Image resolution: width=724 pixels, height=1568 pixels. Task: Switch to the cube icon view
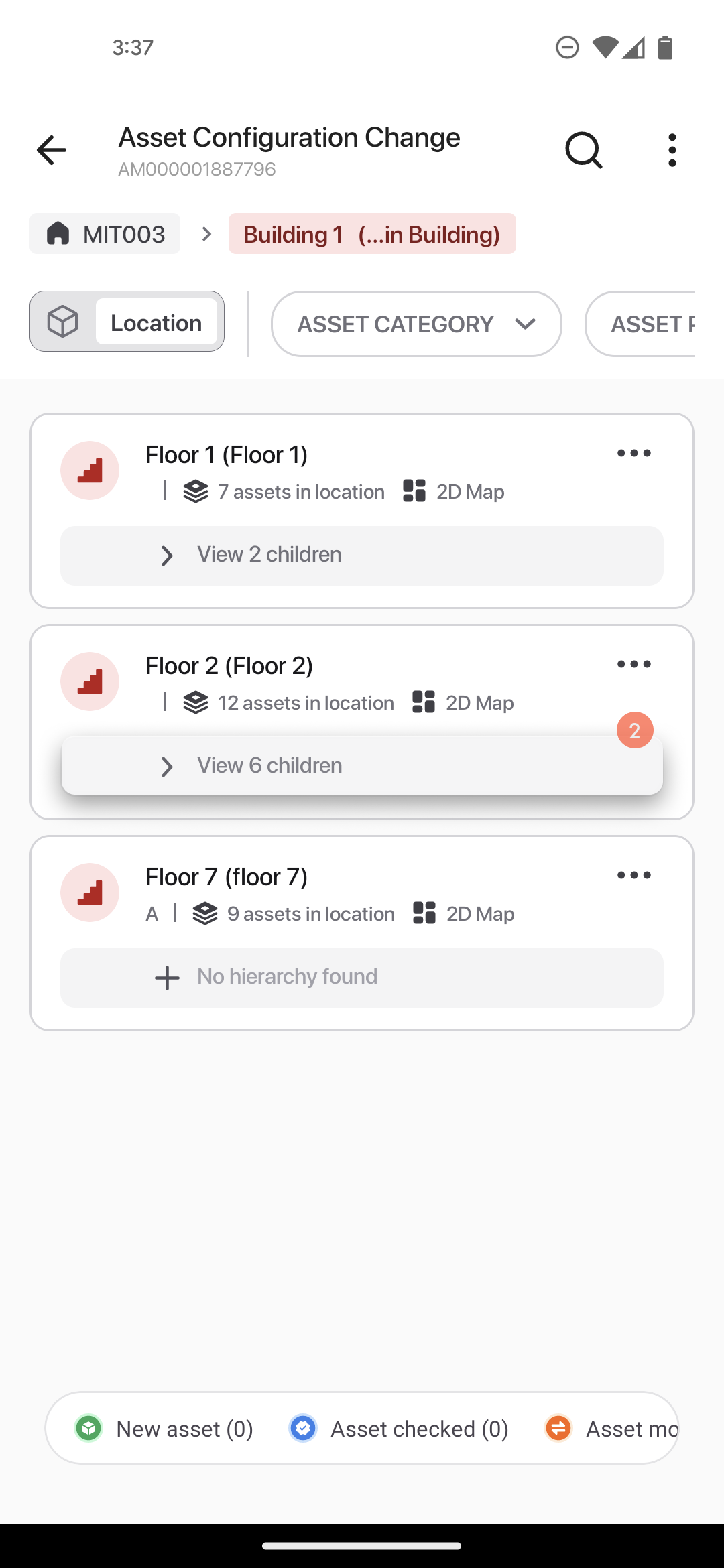pos(63,322)
